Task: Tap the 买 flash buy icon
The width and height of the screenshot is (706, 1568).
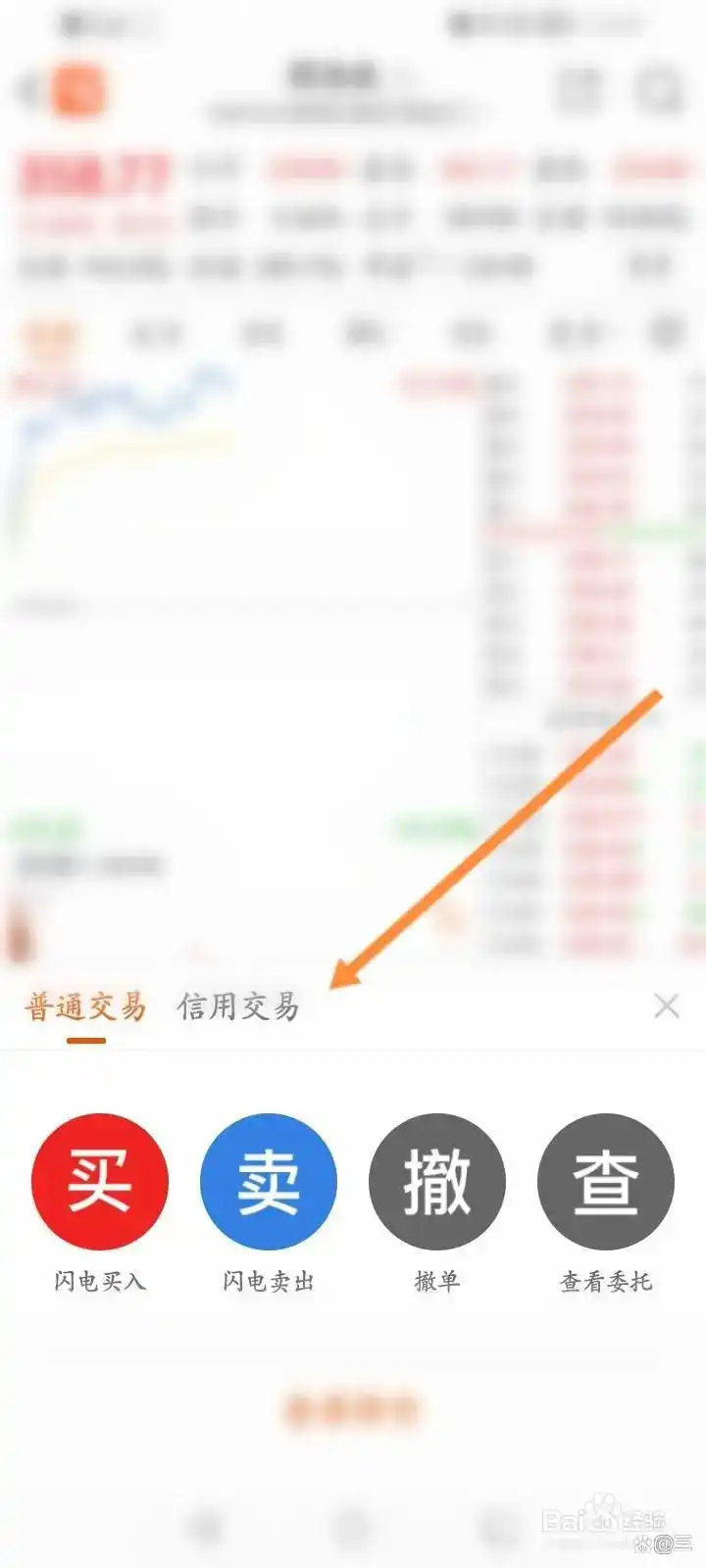Action: [x=99, y=1182]
